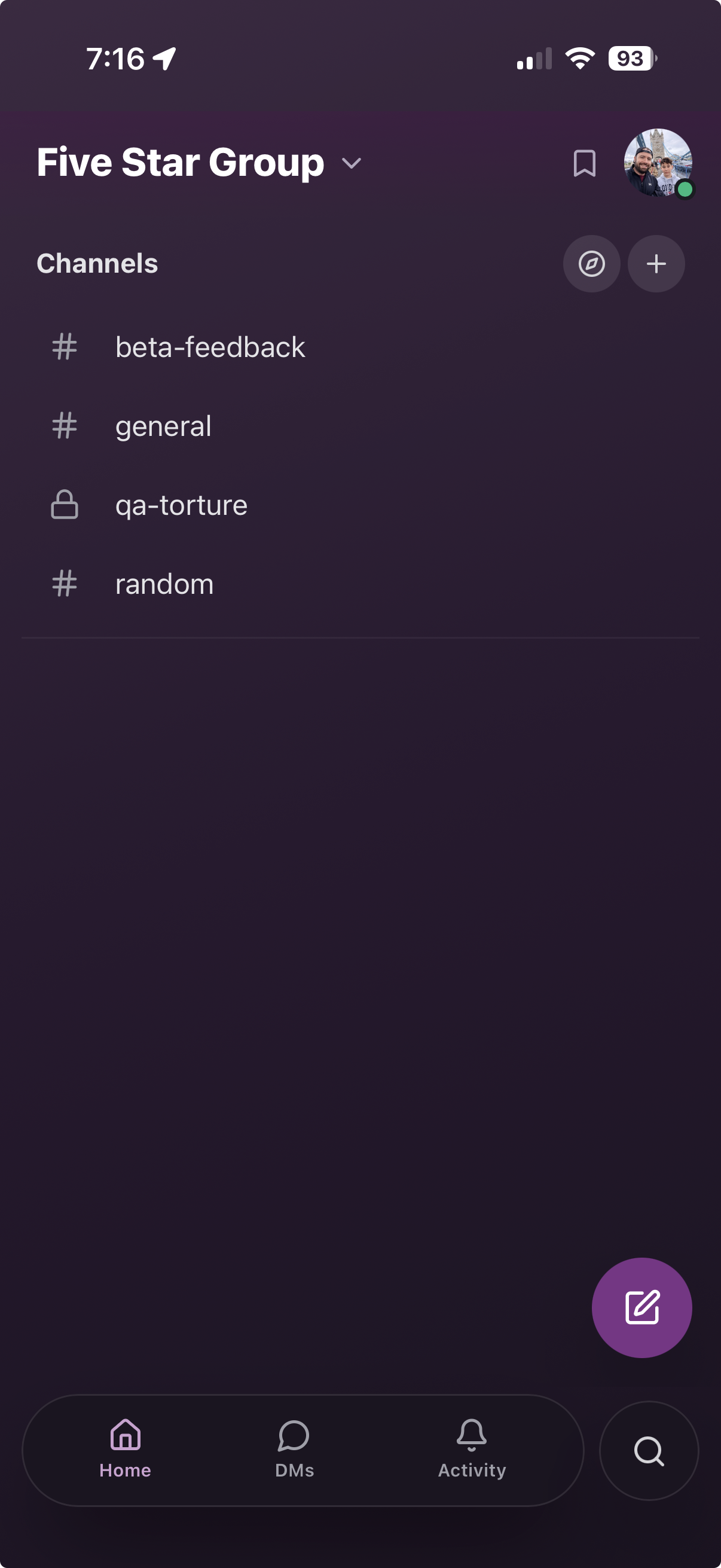Screen dimensions: 721x1568
Task: Switch to the Home tab
Action: [x=126, y=1450]
